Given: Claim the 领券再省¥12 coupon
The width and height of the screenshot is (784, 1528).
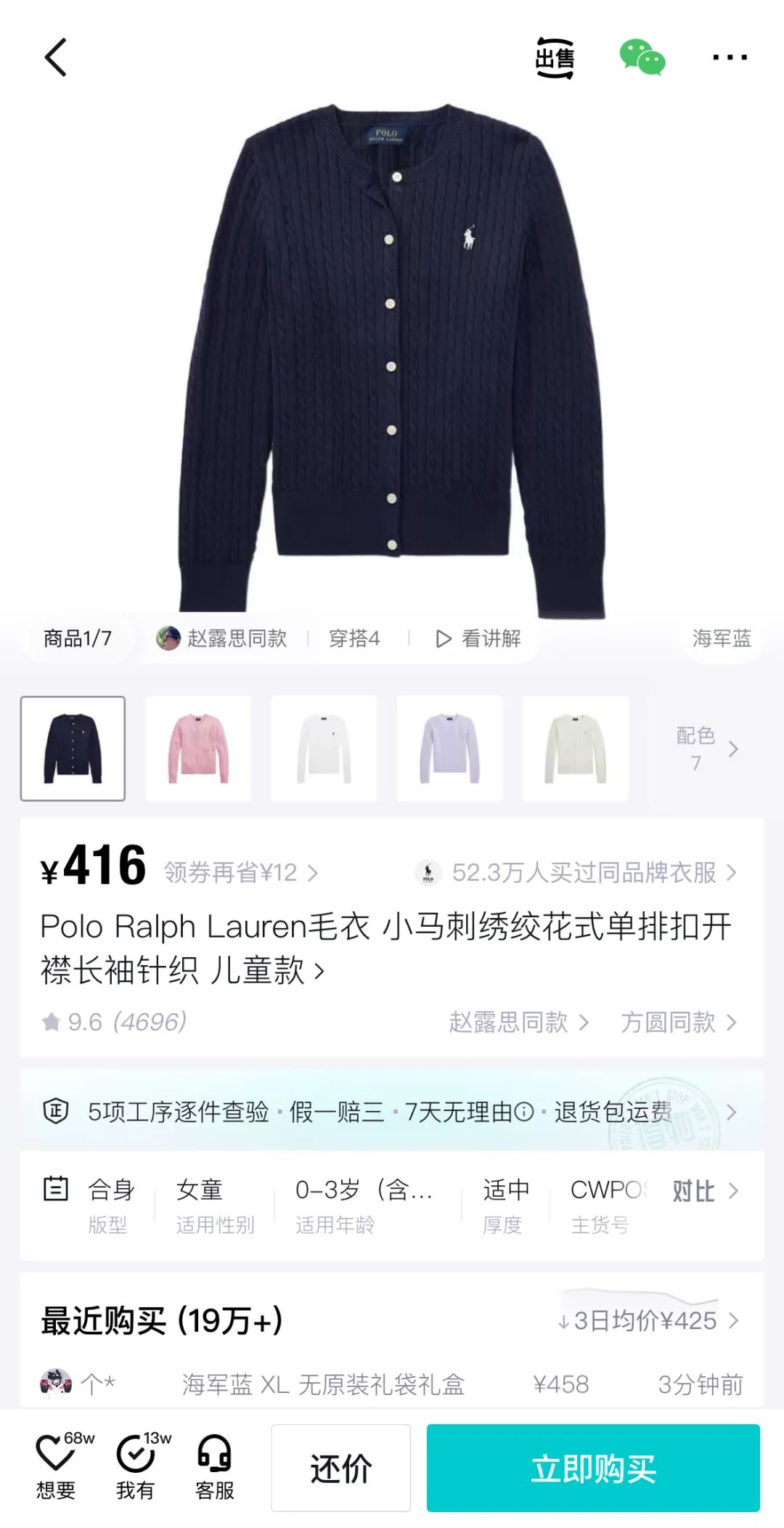Looking at the screenshot, I should 240,872.
